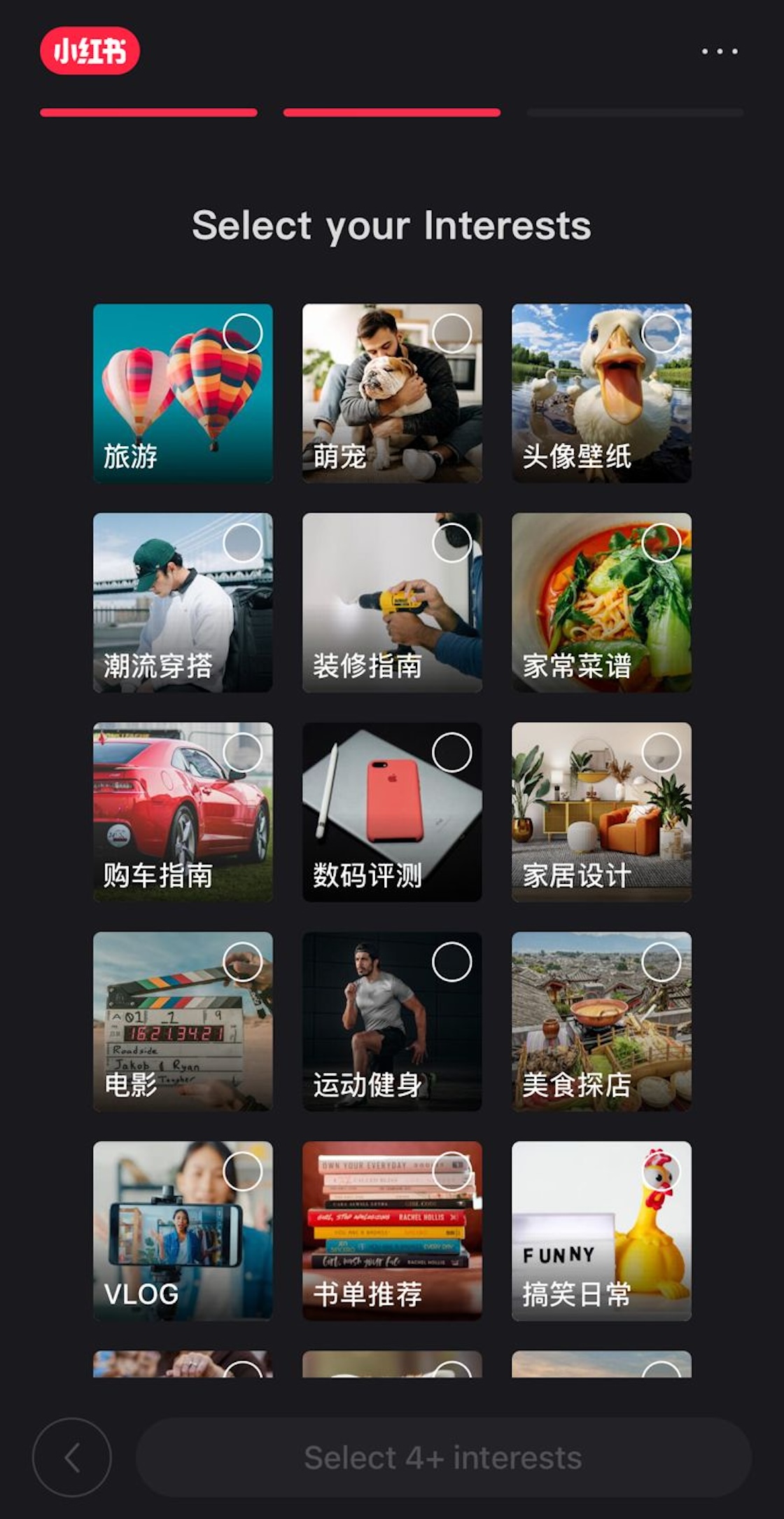Screen dimensions: 784x1519
Task: Select the 头像壁纸 wallpaper interest
Action: coord(601,393)
